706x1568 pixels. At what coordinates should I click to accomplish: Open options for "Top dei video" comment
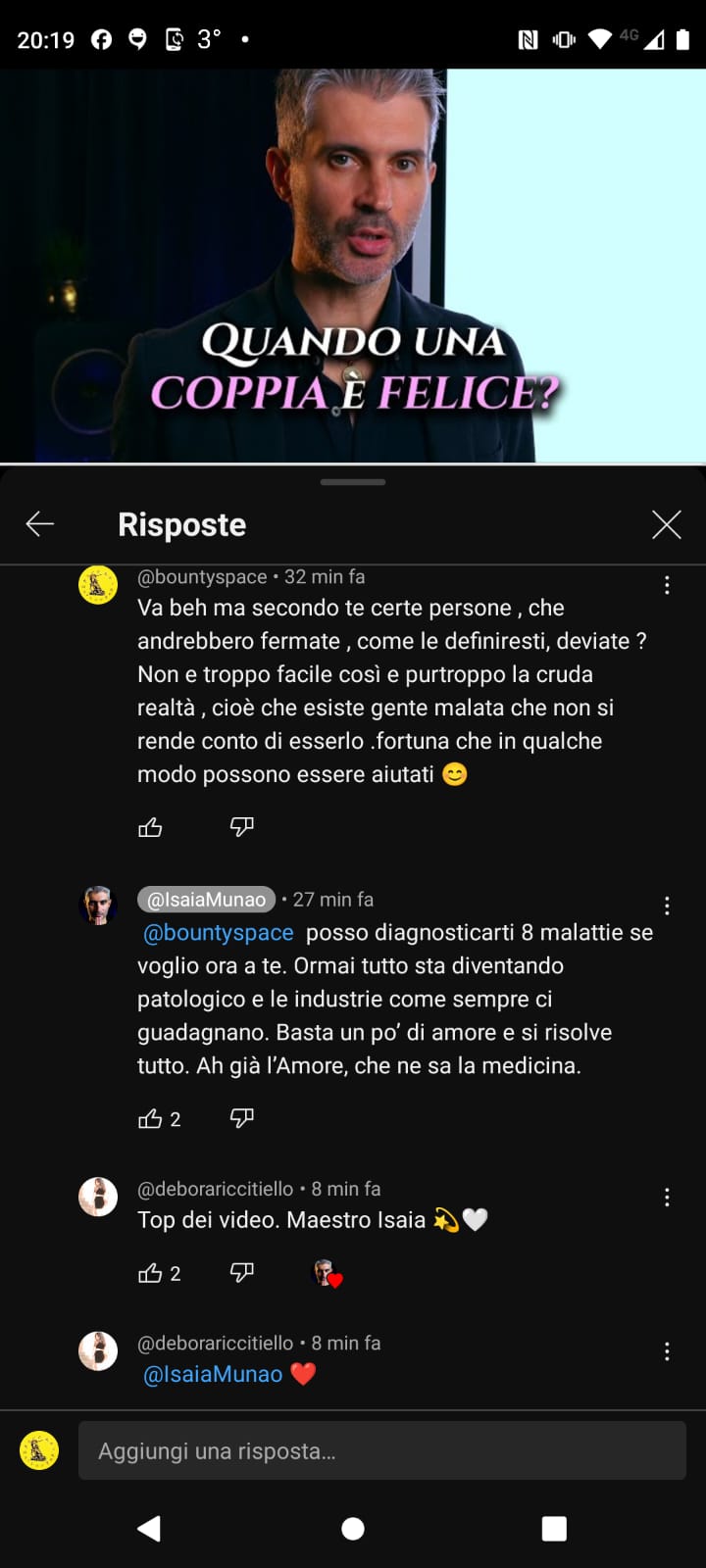point(667,1198)
